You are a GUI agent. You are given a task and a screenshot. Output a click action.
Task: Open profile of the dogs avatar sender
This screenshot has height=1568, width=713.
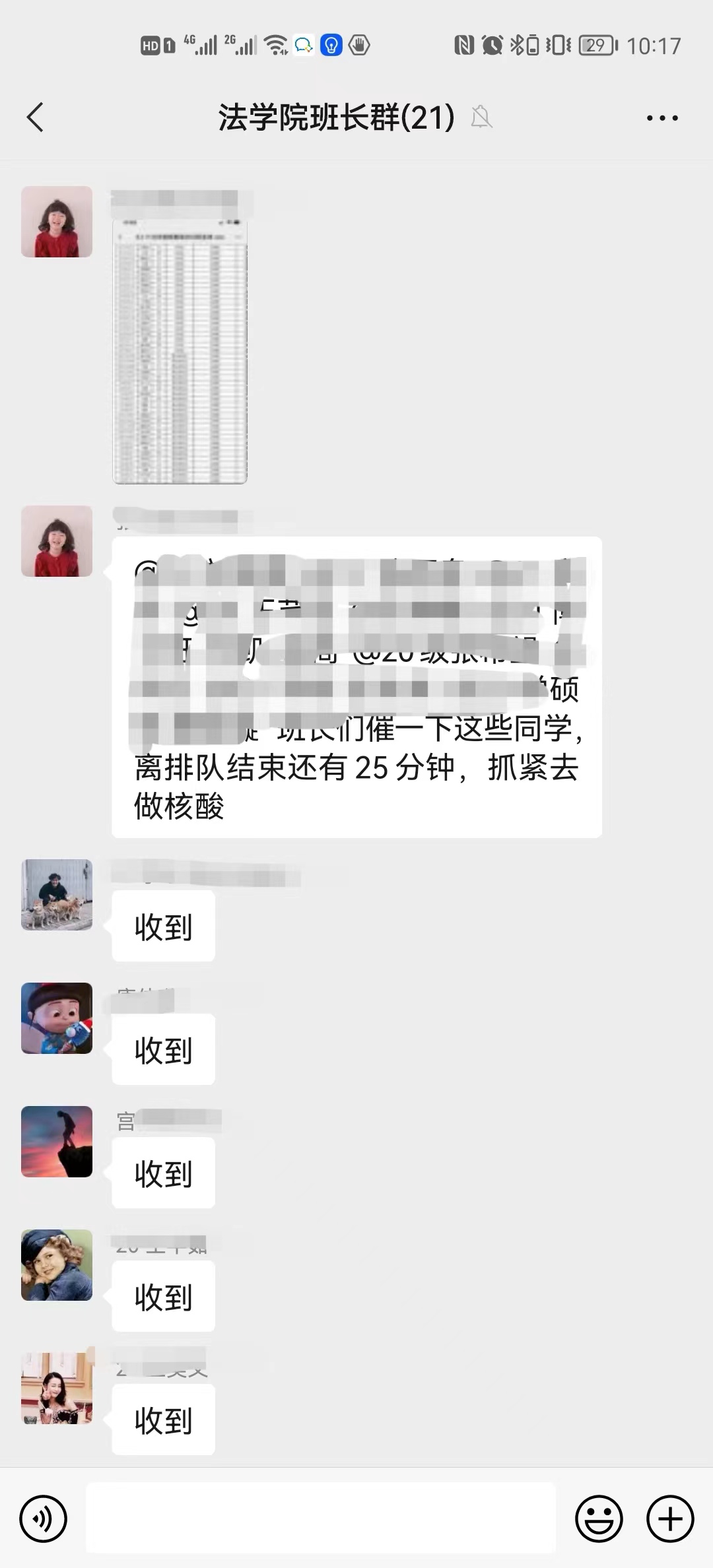pos(57,895)
